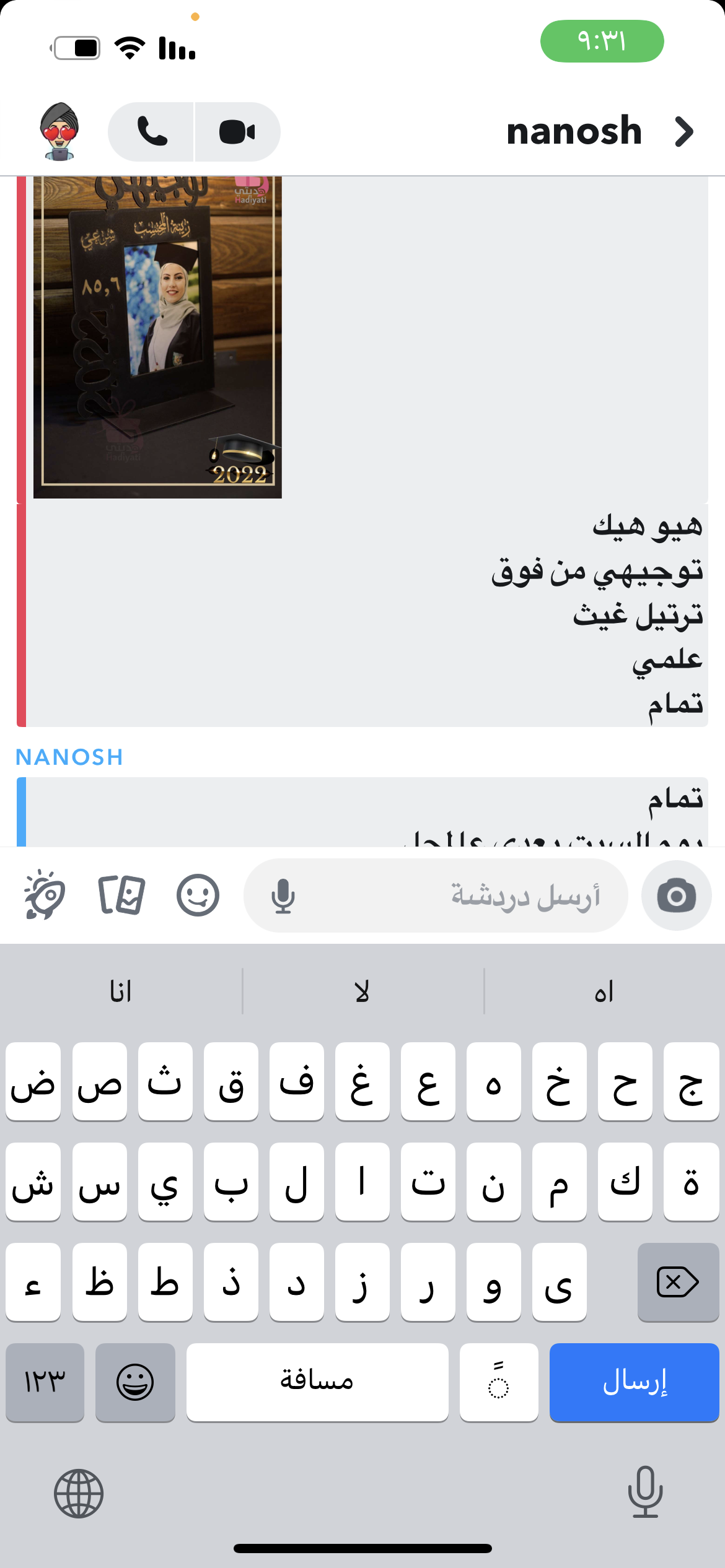This screenshot has width=725, height=1568.
Task: Open the photo gallery cards icon
Action: coord(121,895)
